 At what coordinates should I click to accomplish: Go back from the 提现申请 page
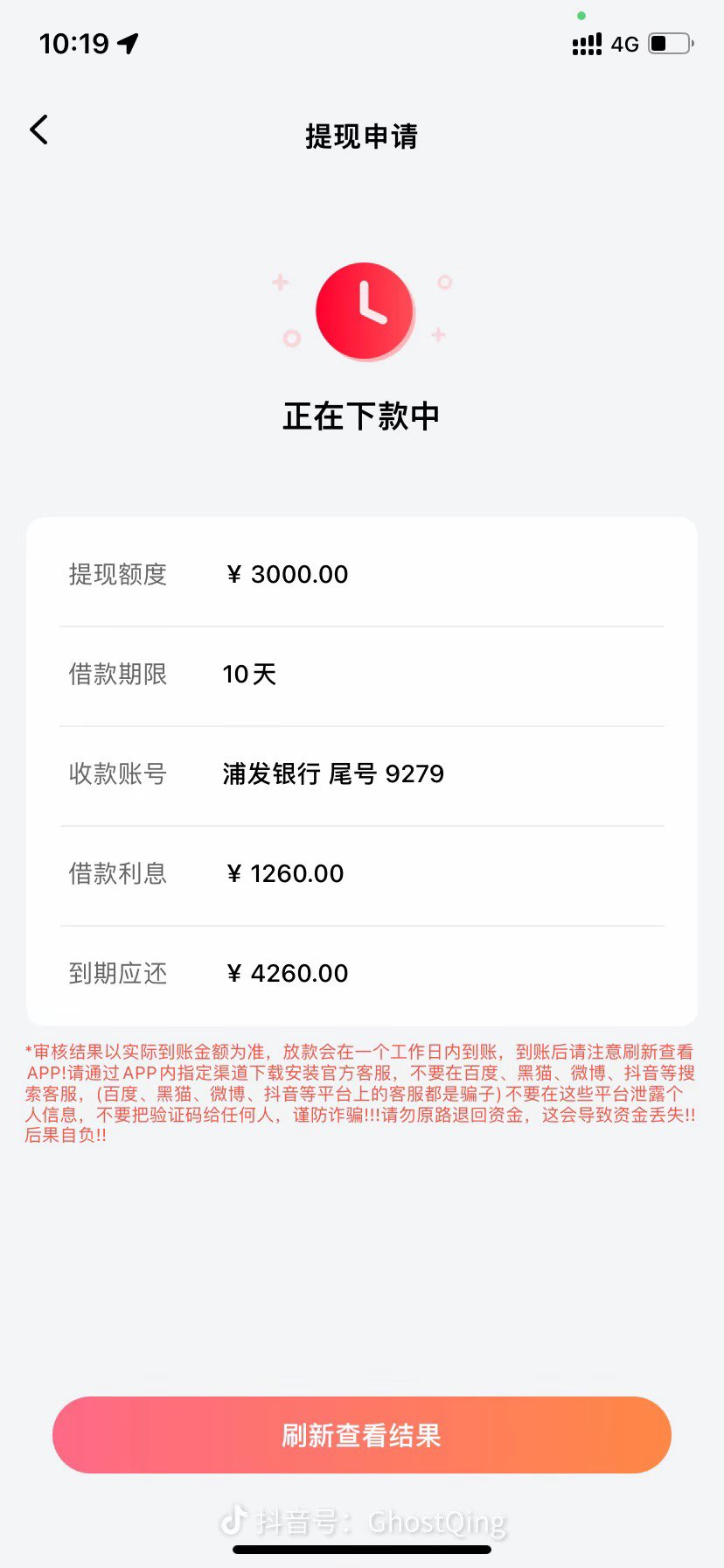tap(39, 130)
